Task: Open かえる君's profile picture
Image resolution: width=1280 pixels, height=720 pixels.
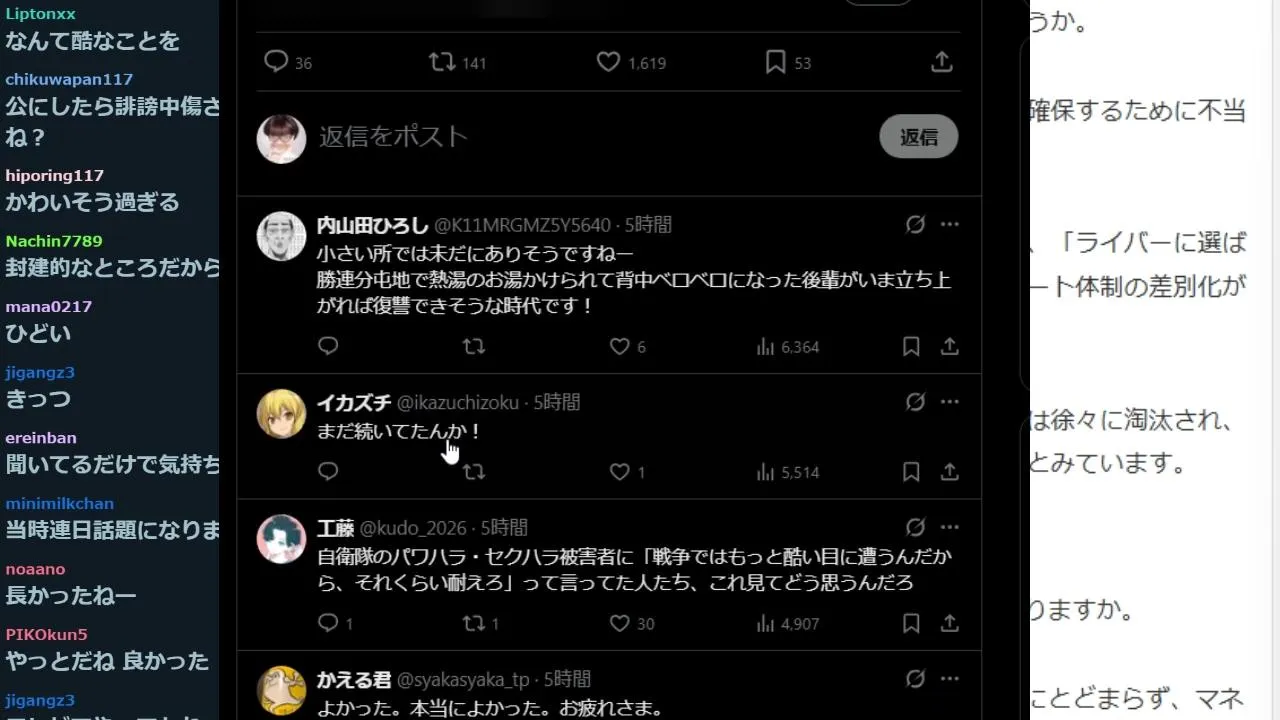Action: [x=281, y=690]
